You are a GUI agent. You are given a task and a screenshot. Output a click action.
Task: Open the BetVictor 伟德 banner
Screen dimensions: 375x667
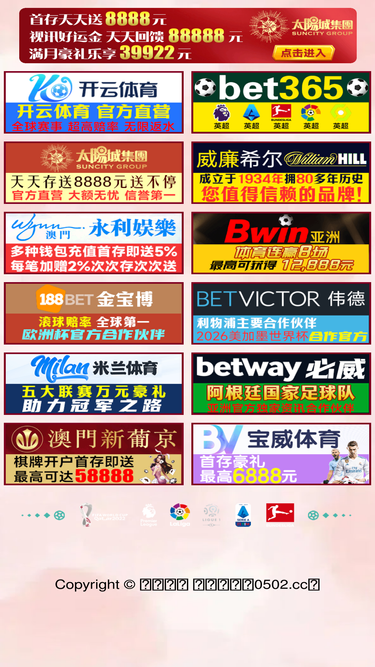click(x=281, y=313)
